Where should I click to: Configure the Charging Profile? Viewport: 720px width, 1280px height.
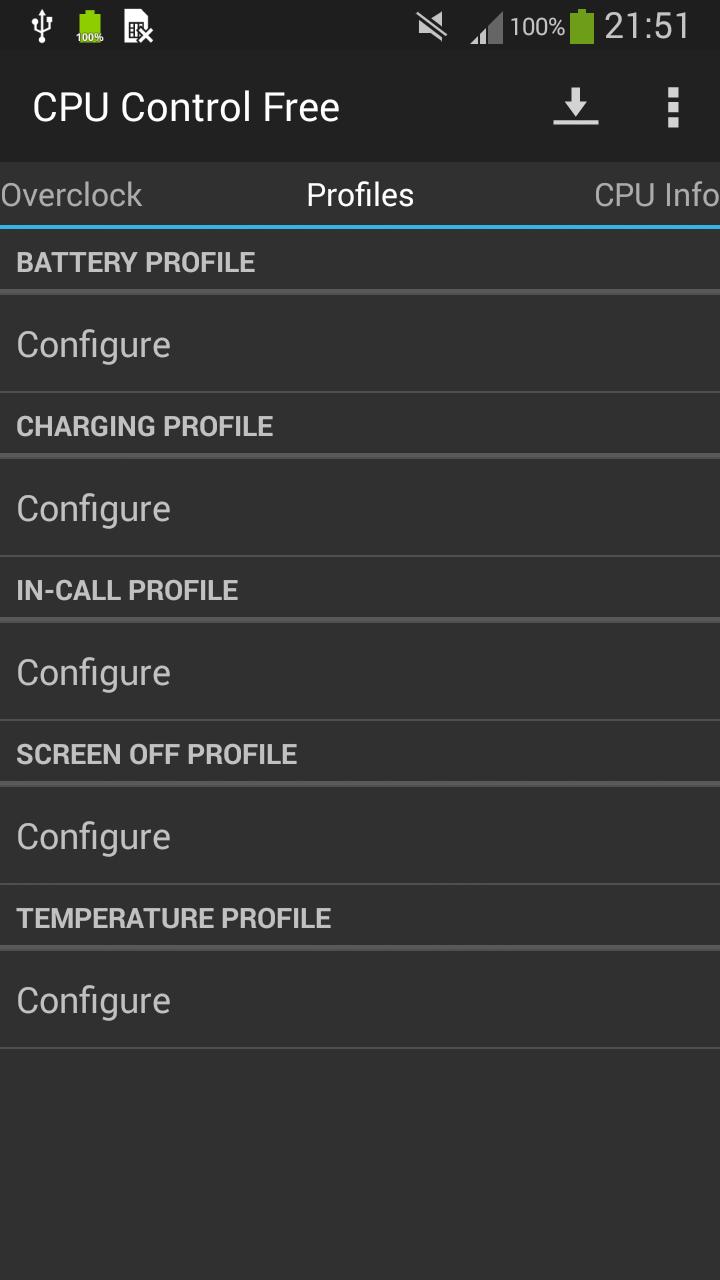coord(93,508)
